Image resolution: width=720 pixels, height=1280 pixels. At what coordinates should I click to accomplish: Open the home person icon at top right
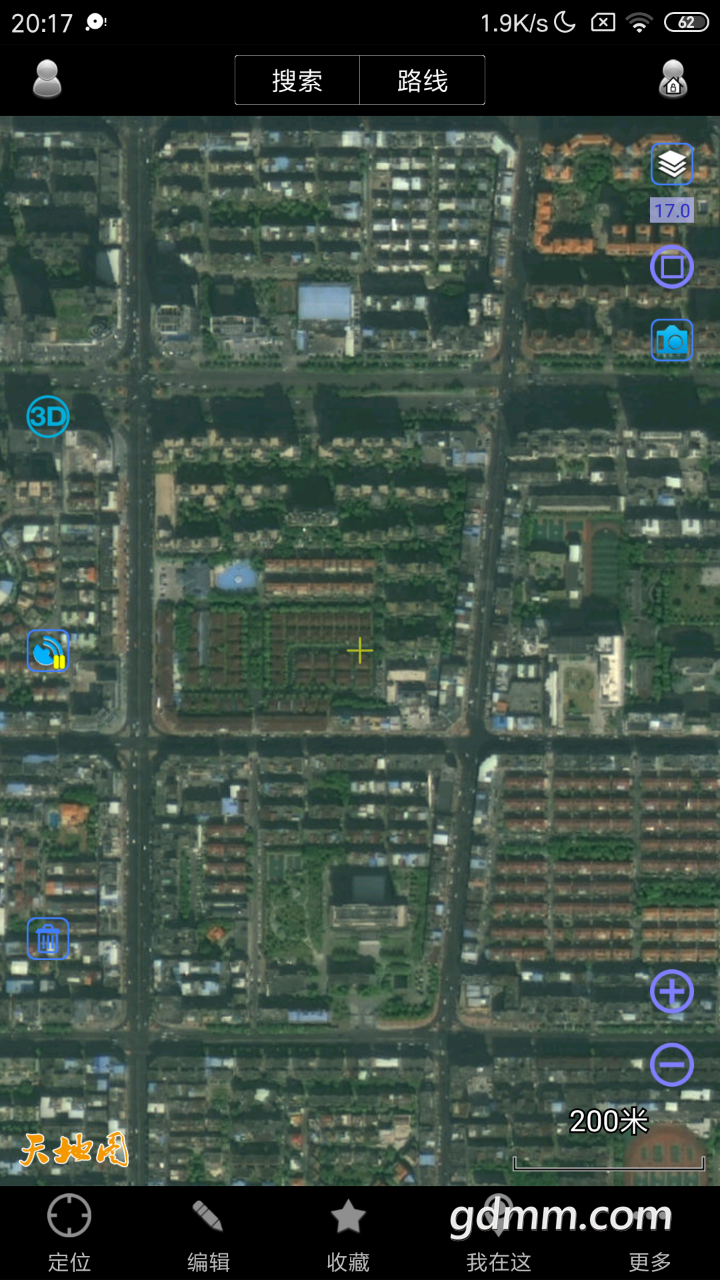tap(673, 79)
